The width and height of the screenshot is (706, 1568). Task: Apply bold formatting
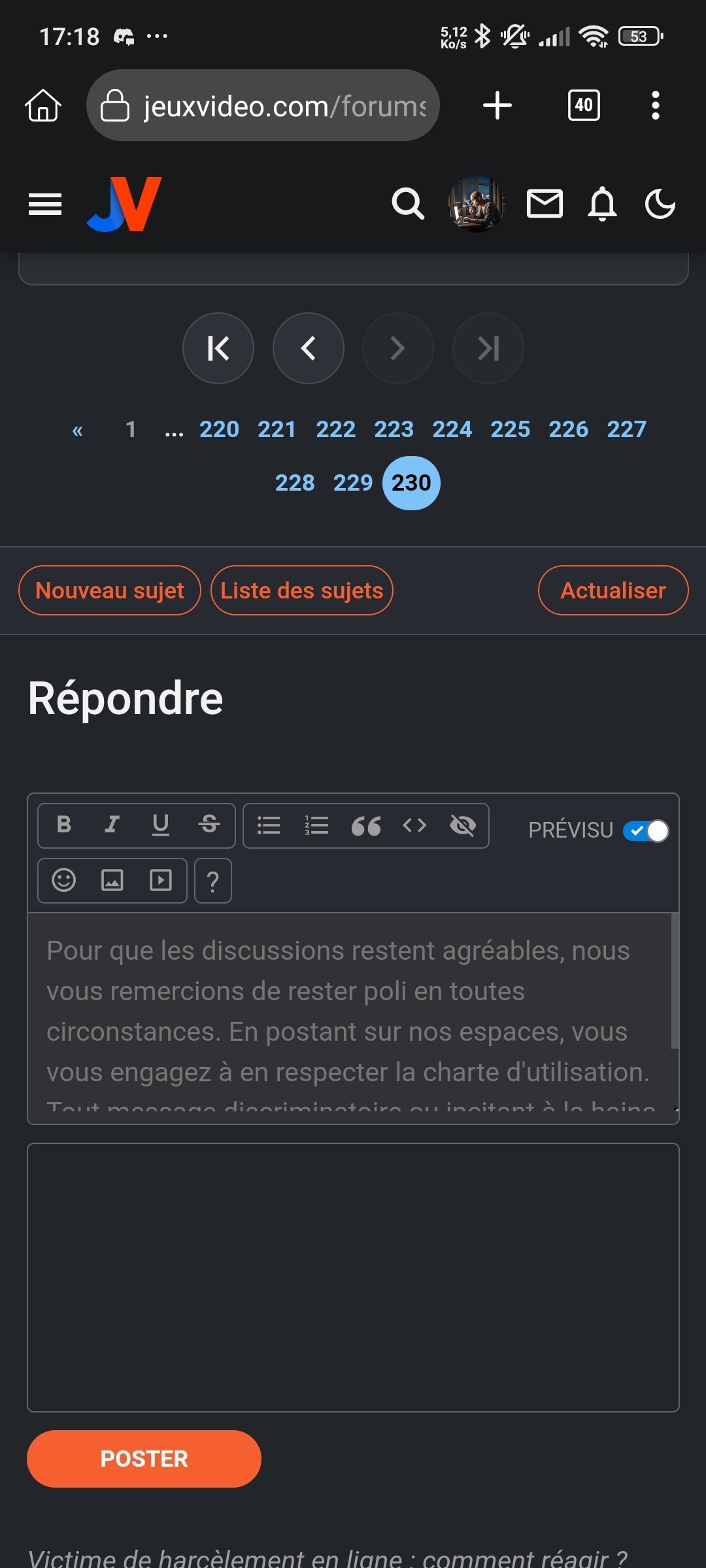click(x=64, y=825)
